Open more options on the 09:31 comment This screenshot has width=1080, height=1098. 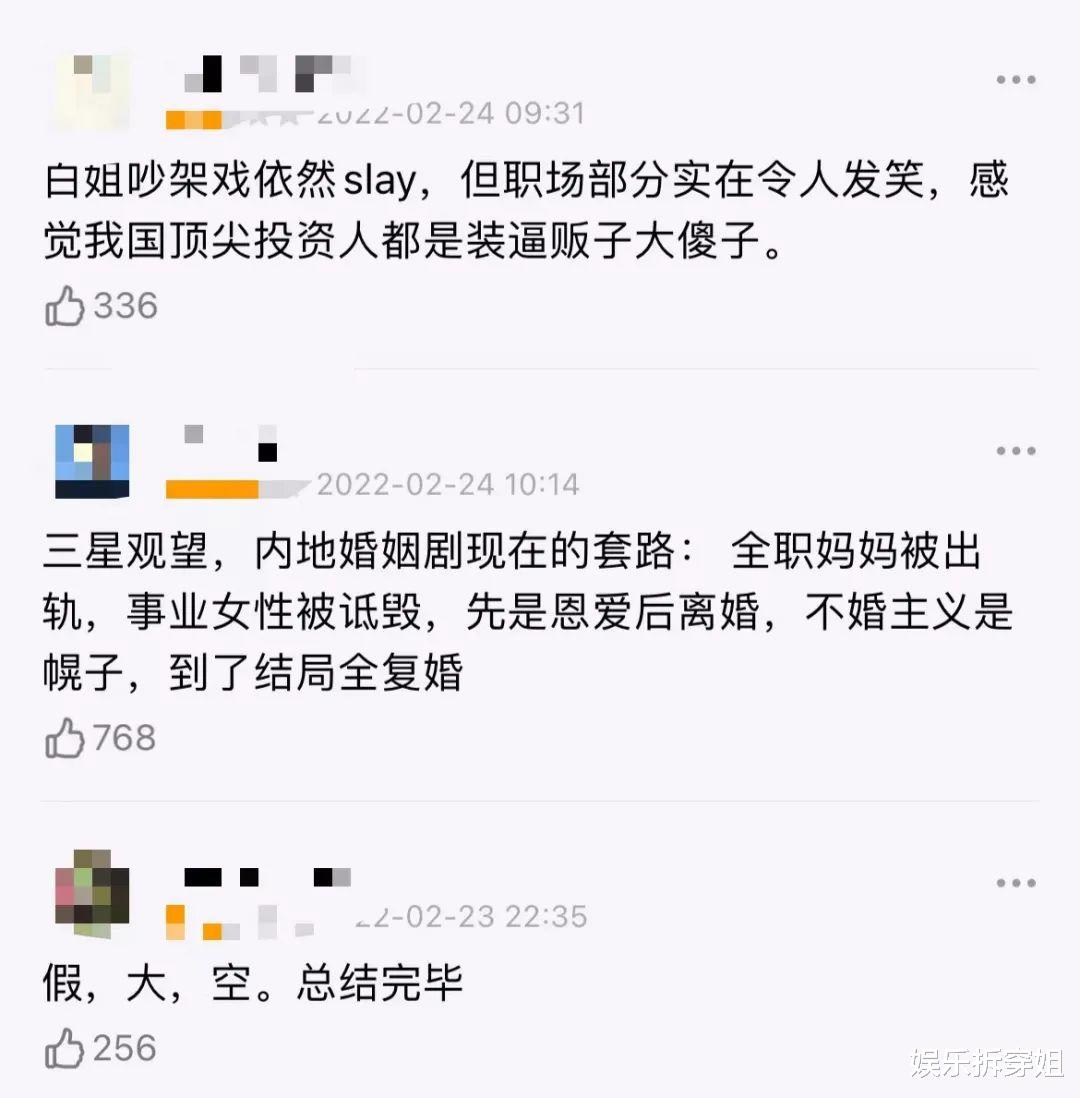[x=1014, y=78]
